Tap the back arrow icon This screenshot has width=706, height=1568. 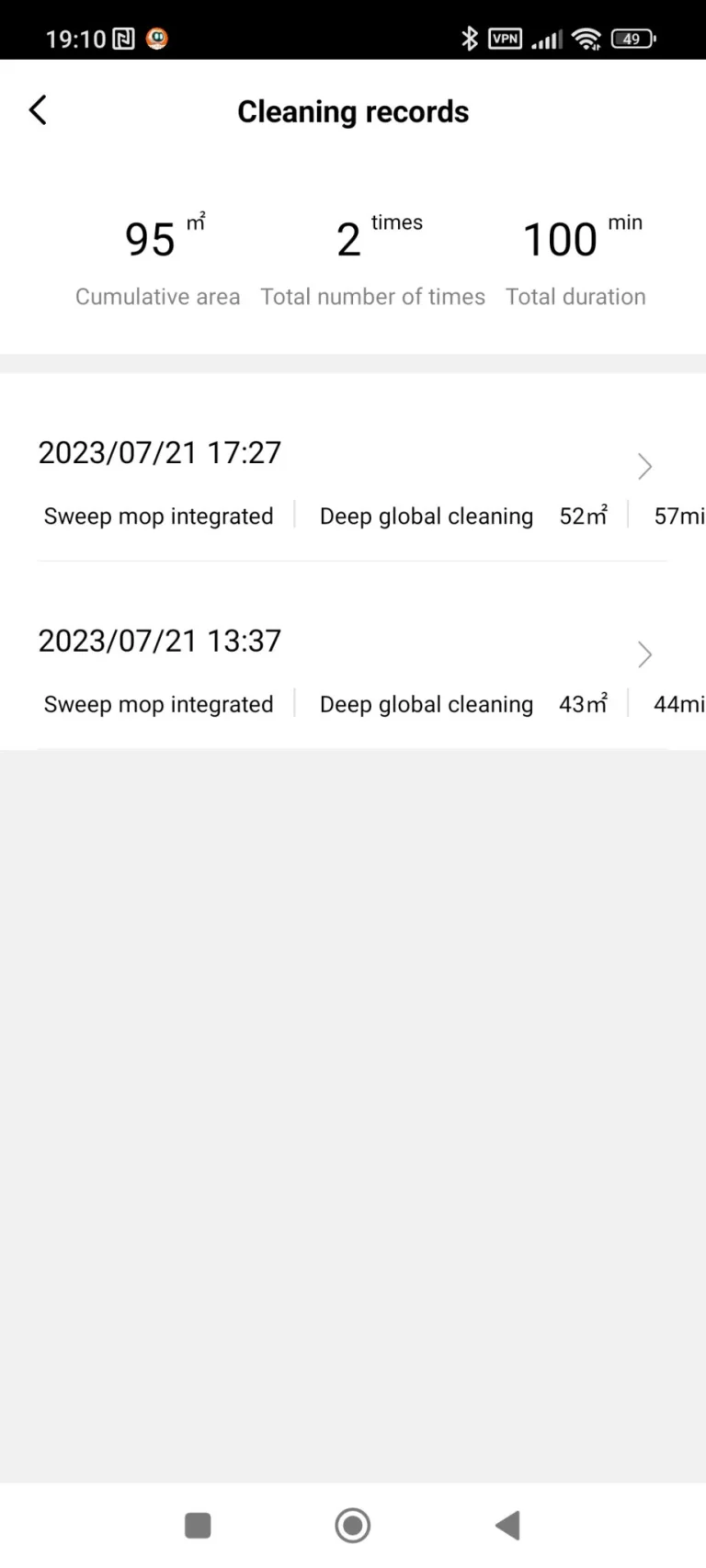coord(38,109)
